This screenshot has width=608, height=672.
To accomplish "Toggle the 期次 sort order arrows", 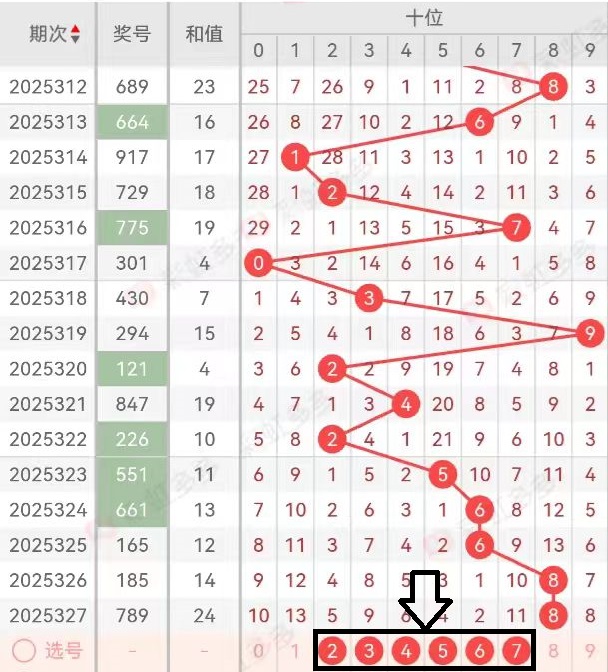I will coord(75,35).
